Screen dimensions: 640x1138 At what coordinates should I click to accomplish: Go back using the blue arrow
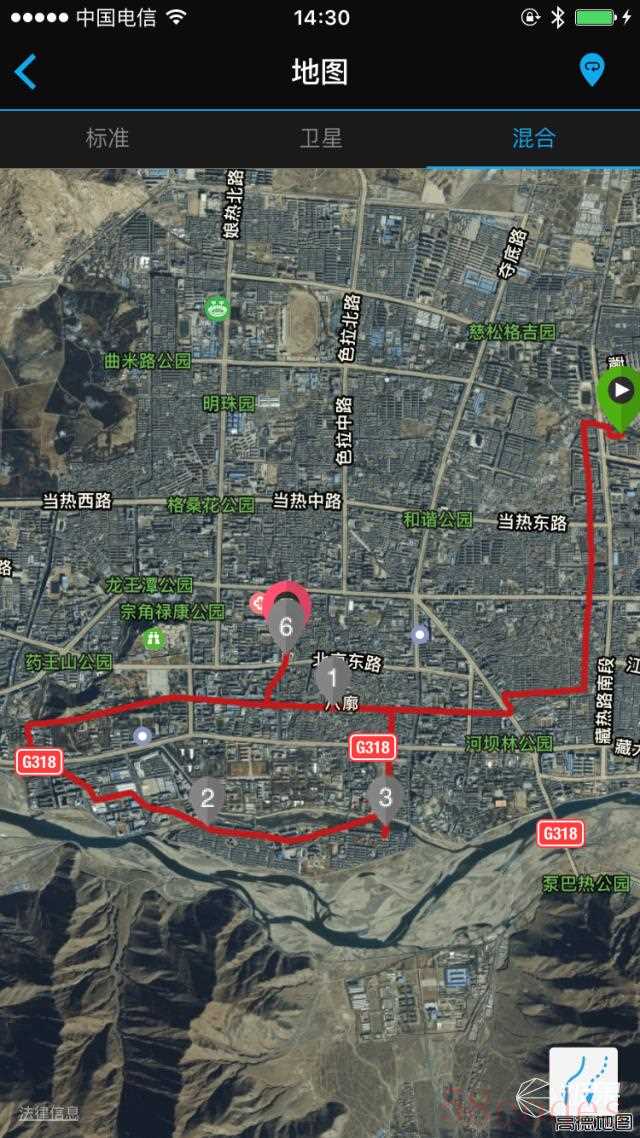25,72
